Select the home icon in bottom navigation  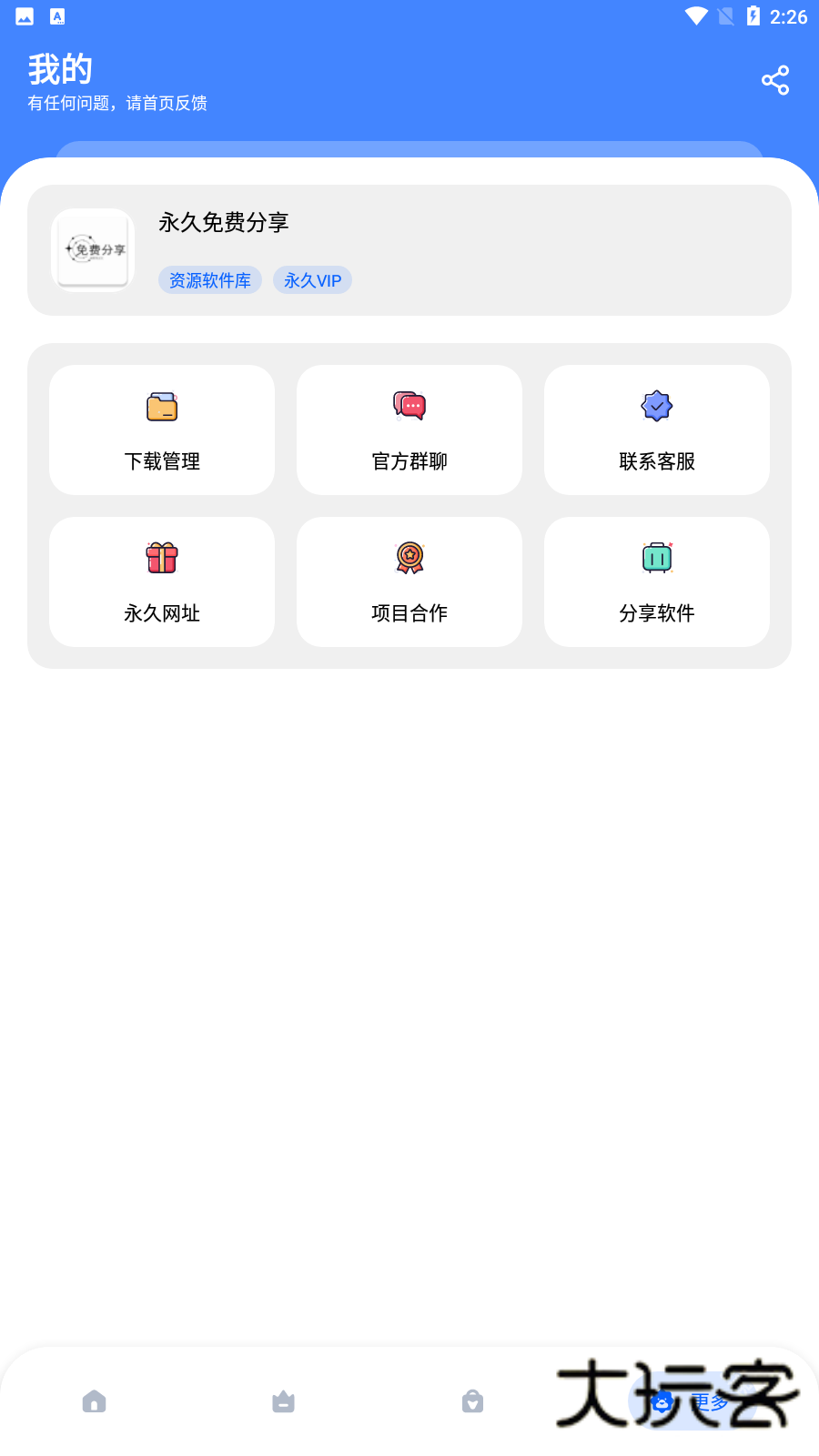95,1401
